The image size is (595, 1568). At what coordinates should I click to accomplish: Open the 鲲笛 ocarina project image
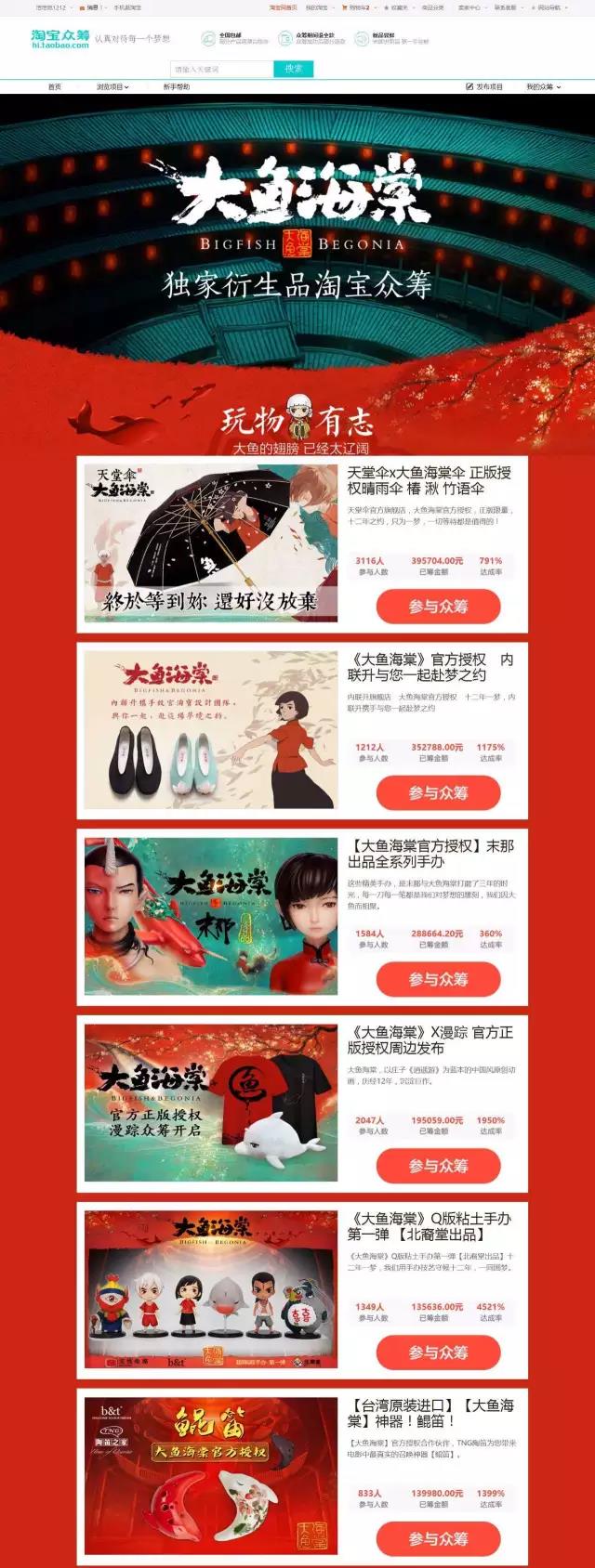coord(211,1475)
